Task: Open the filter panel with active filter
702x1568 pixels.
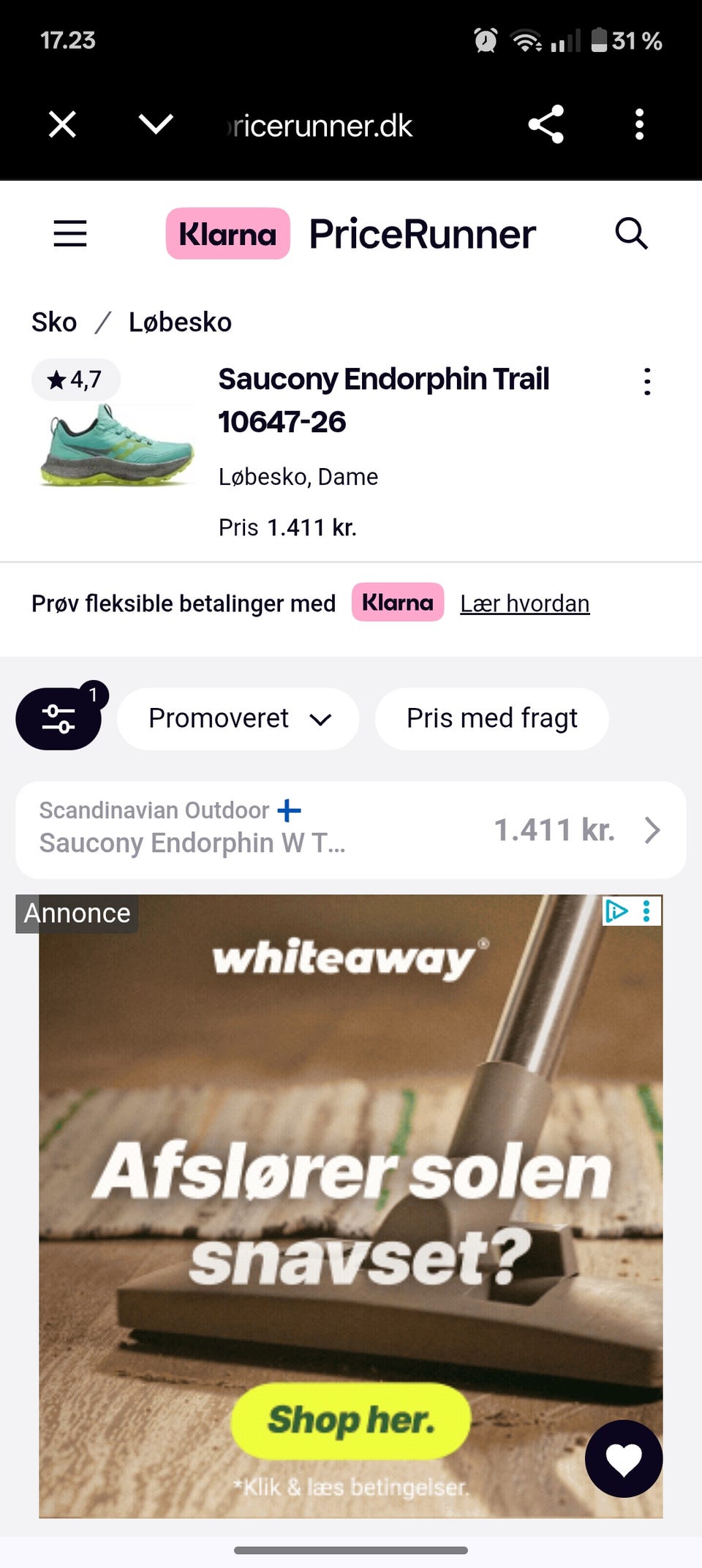Action: pyautogui.click(x=58, y=718)
